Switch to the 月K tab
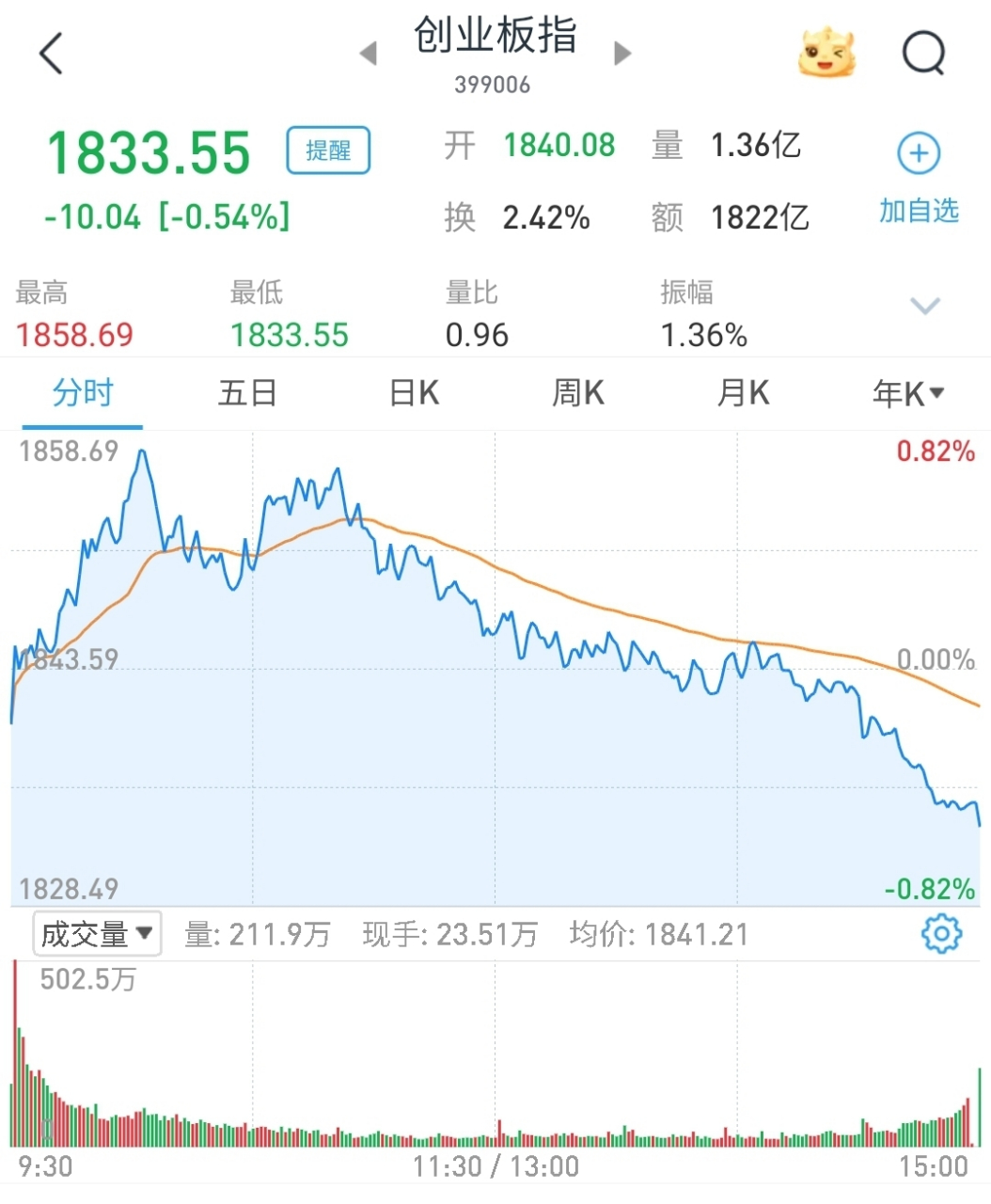Screen dimensions: 991x1204 point(743,392)
